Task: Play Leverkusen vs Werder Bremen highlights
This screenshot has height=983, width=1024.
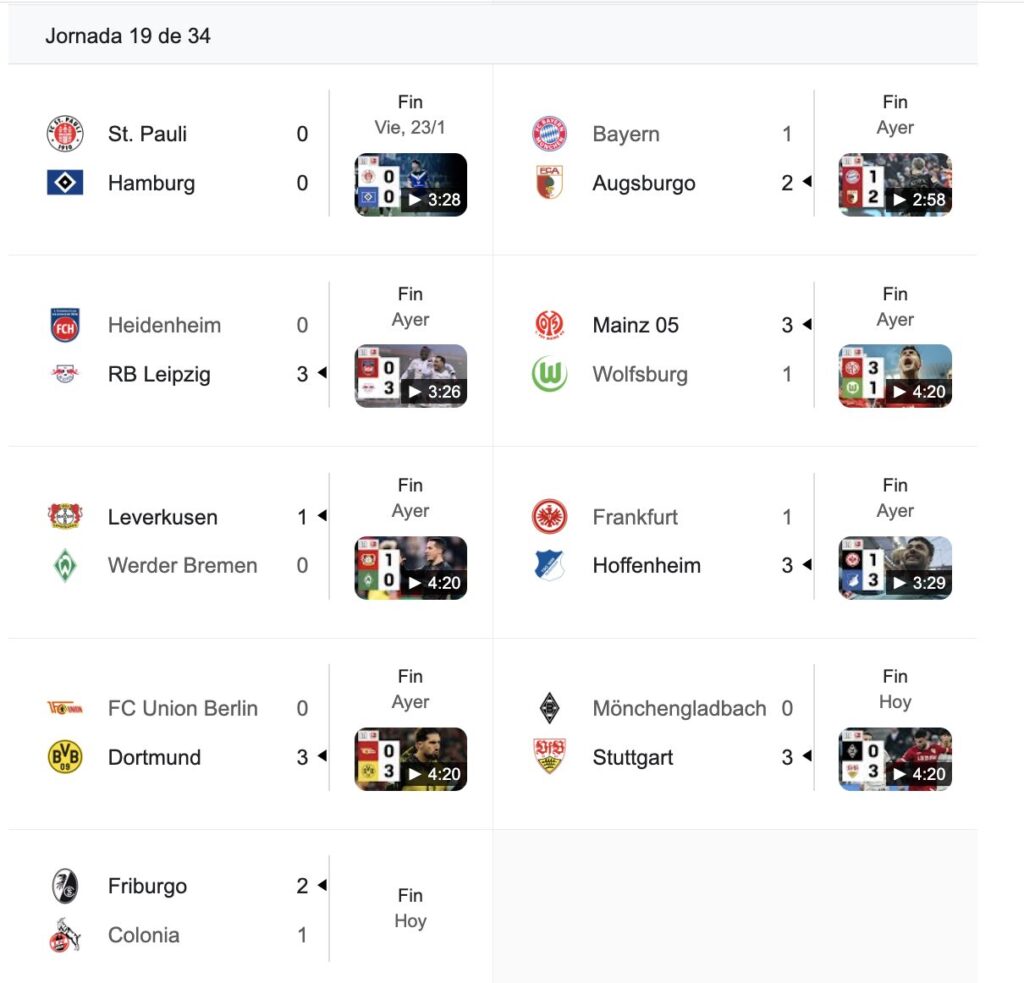Action: coord(411,568)
